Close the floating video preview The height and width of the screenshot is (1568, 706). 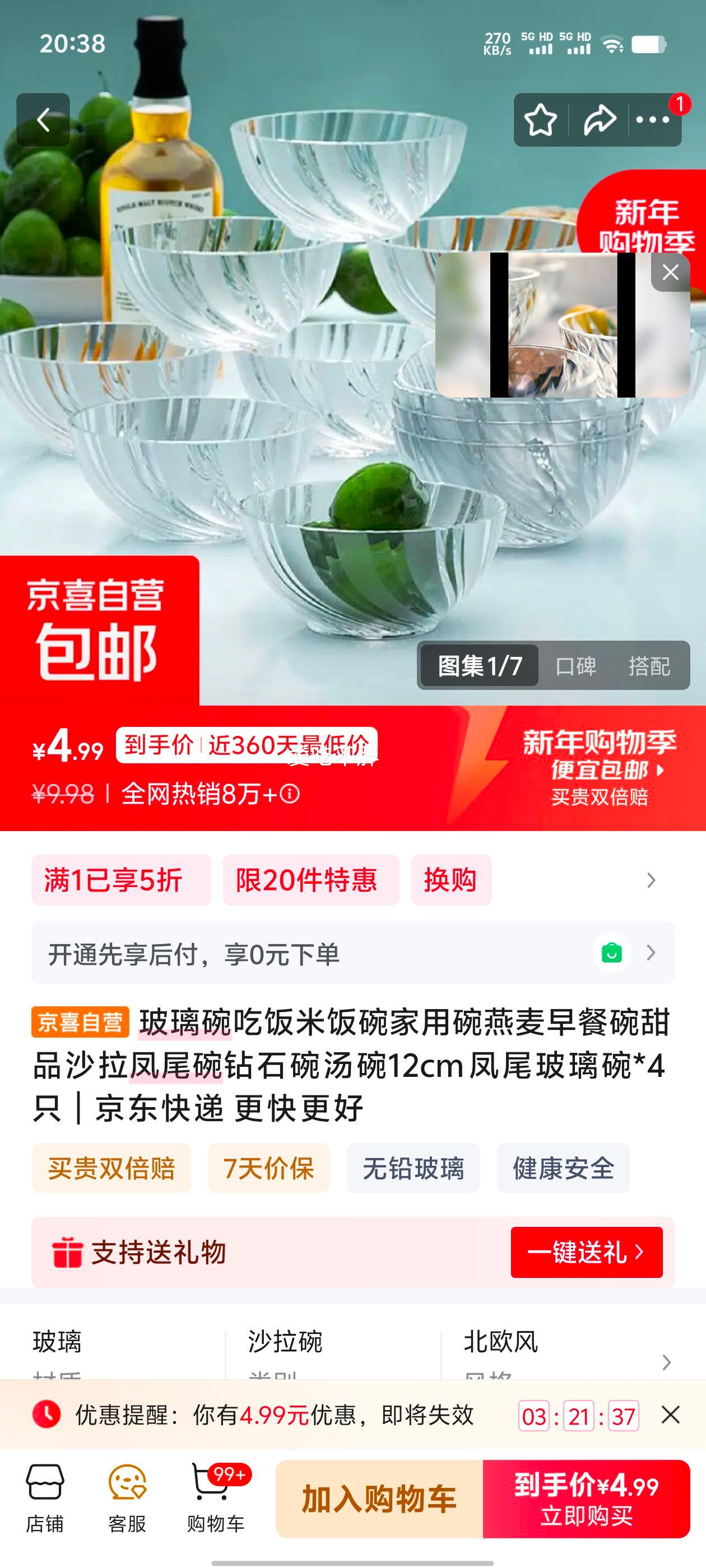[x=670, y=272]
